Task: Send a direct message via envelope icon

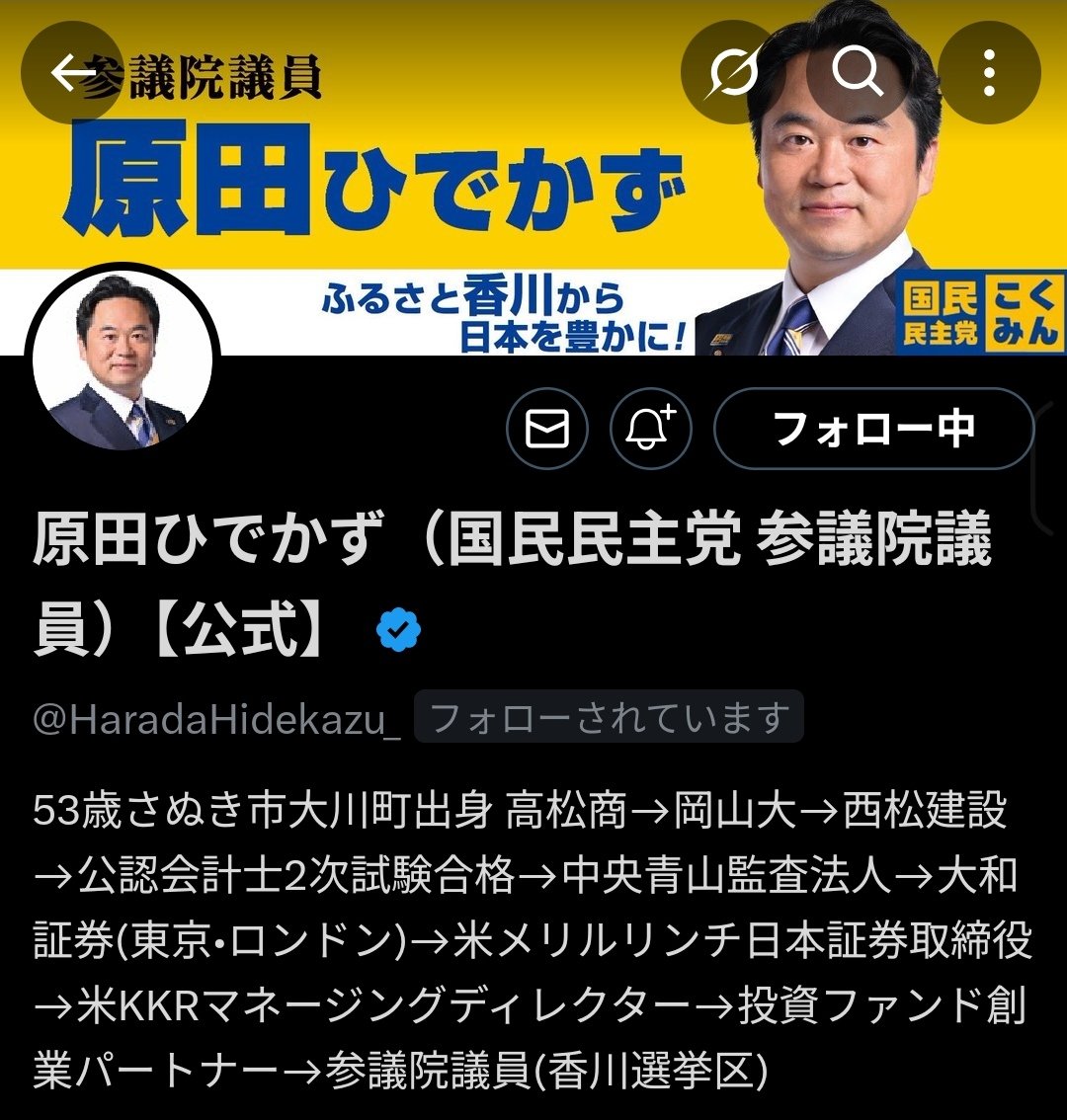Action: point(547,429)
